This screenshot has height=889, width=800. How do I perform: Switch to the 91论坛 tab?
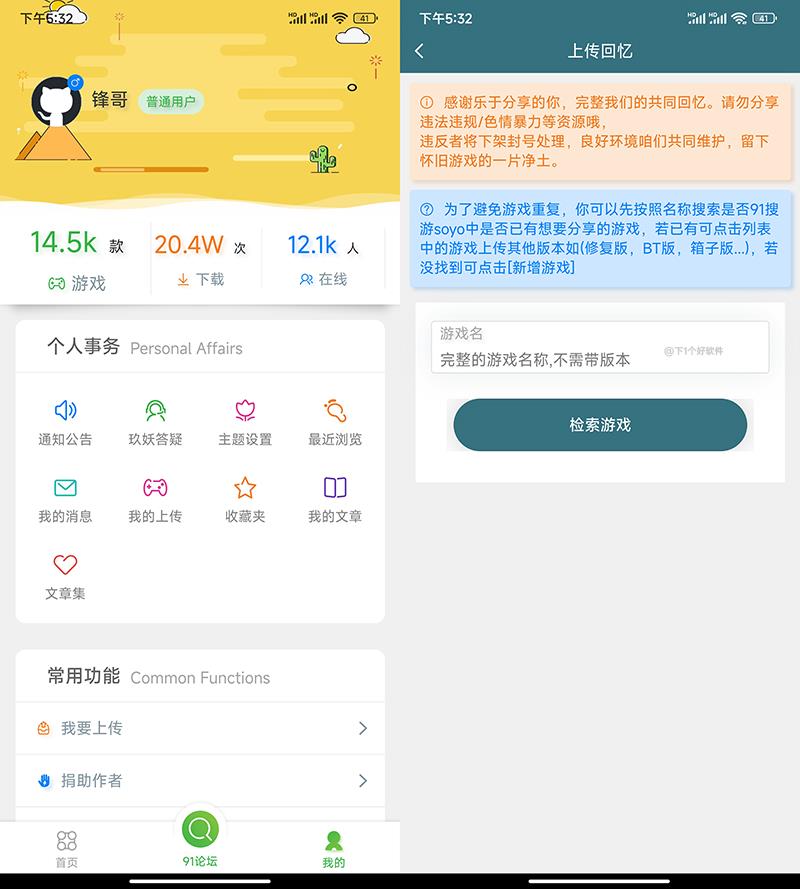click(200, 836)
